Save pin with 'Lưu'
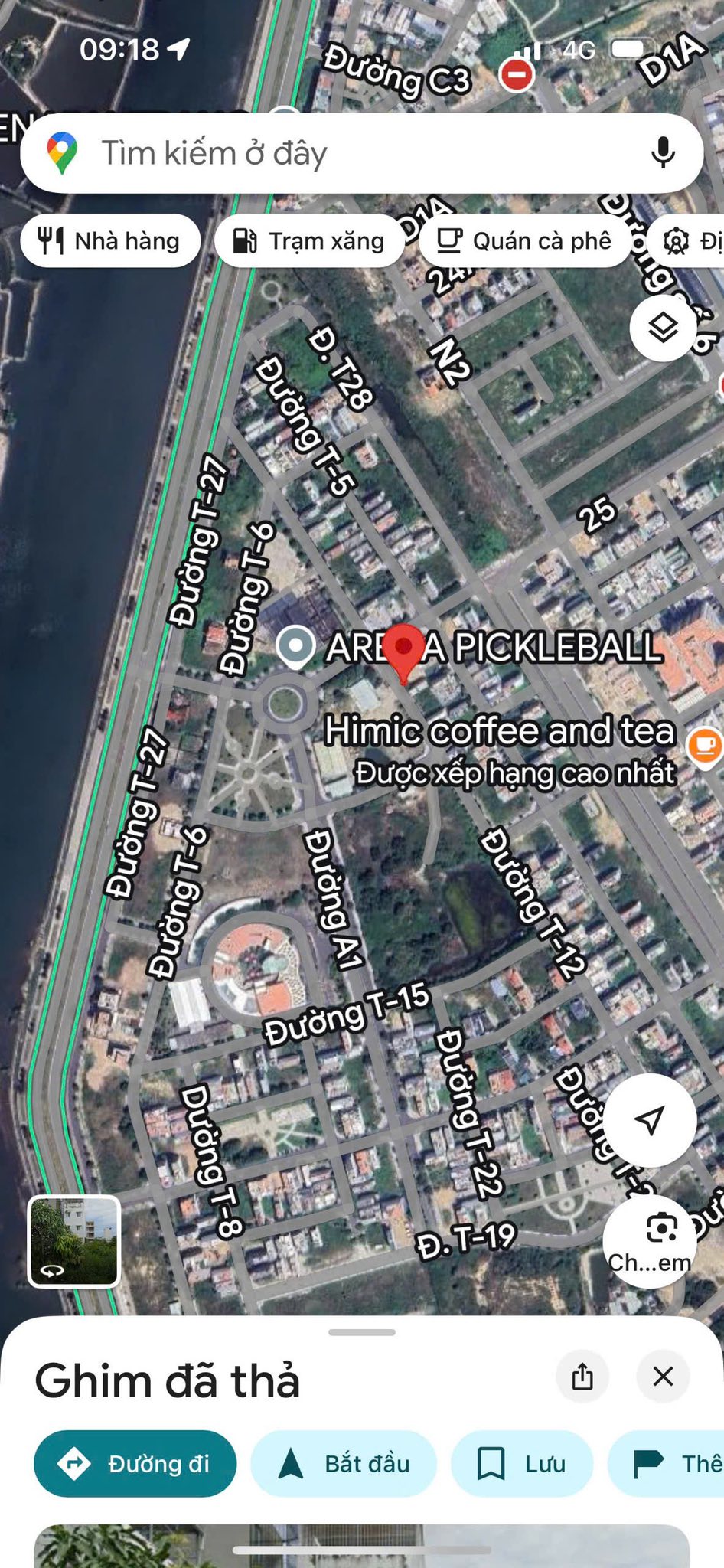This screenshot has height=1568, width=724. 522,1463
